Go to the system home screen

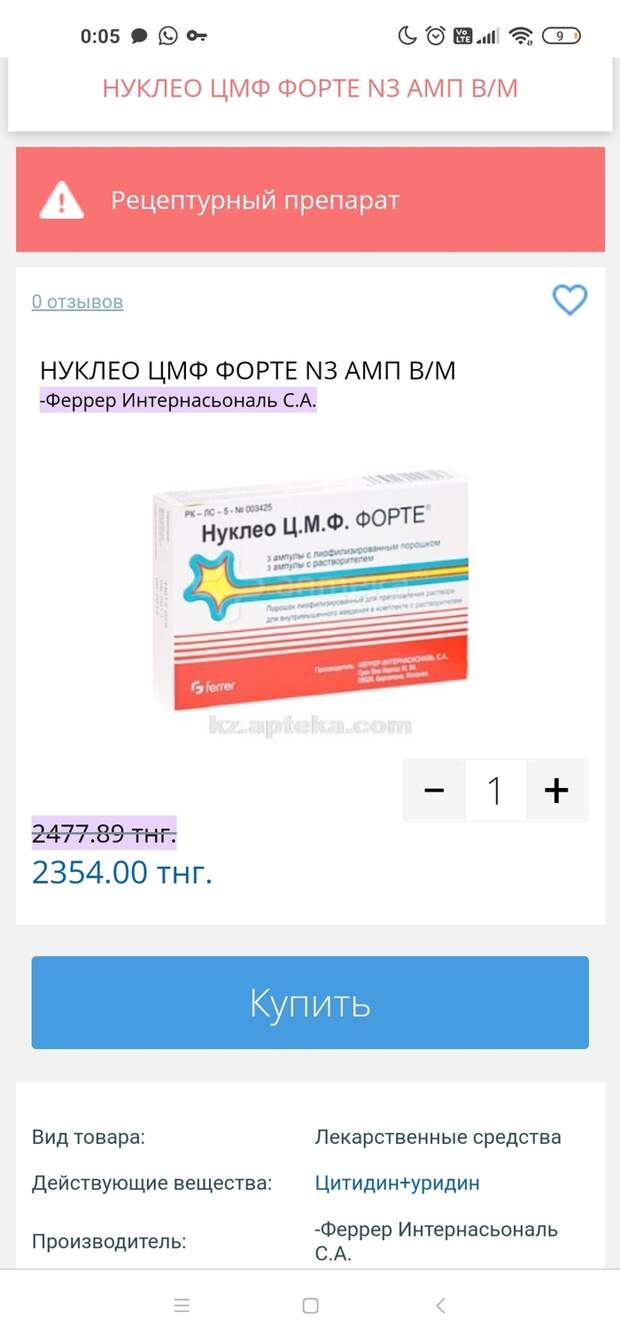tap(310, 1305)
